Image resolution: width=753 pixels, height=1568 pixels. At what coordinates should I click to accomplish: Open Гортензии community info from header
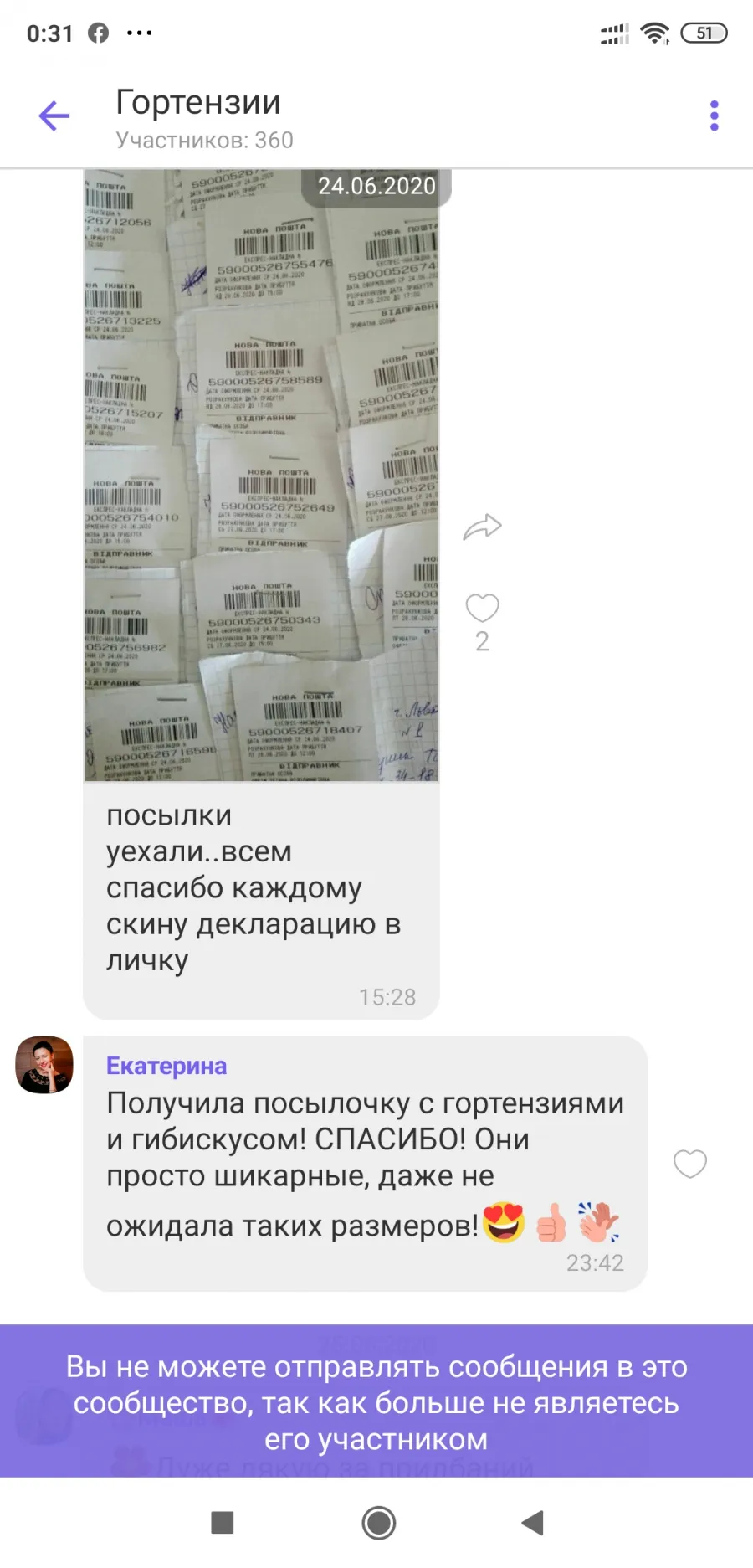205,118
